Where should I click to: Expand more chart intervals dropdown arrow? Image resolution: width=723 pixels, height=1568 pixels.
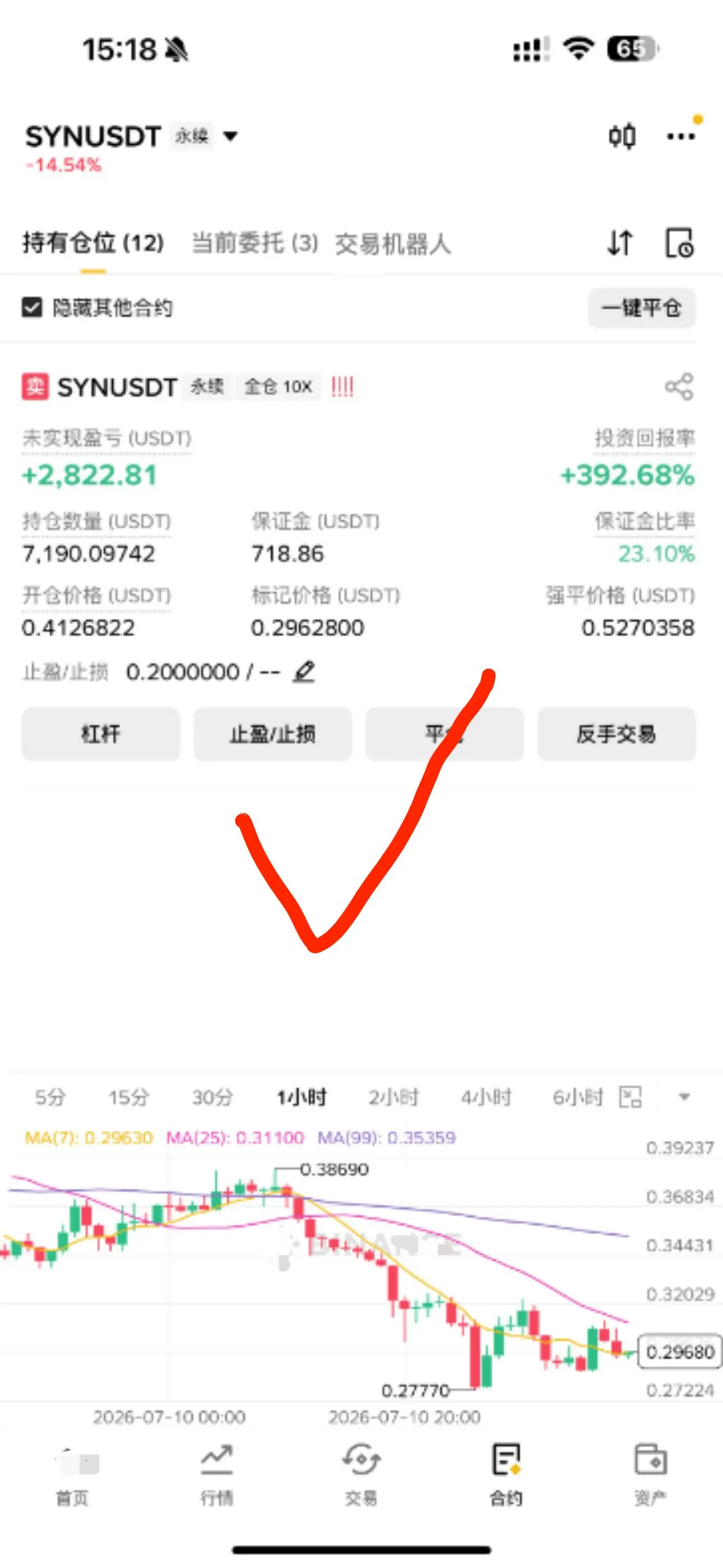tap(684, 1097)
